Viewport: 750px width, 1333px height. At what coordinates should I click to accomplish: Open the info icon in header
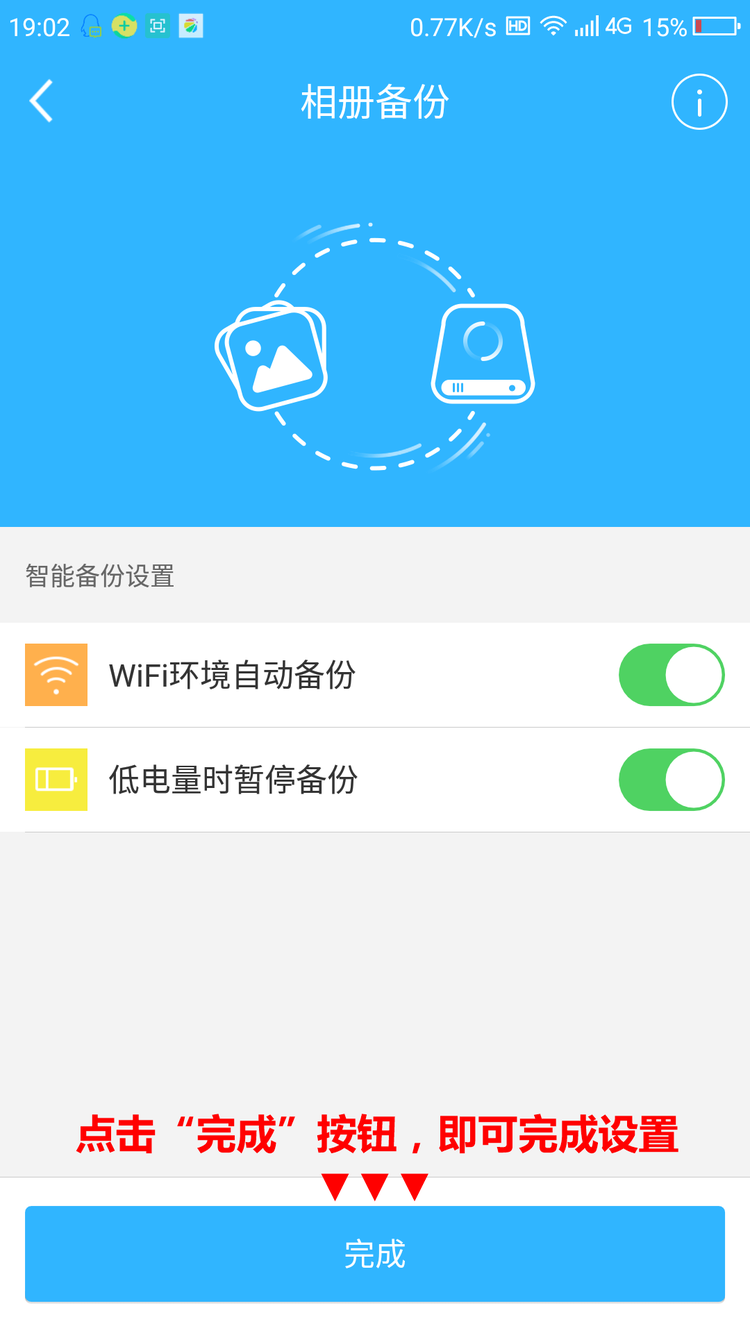699,102
